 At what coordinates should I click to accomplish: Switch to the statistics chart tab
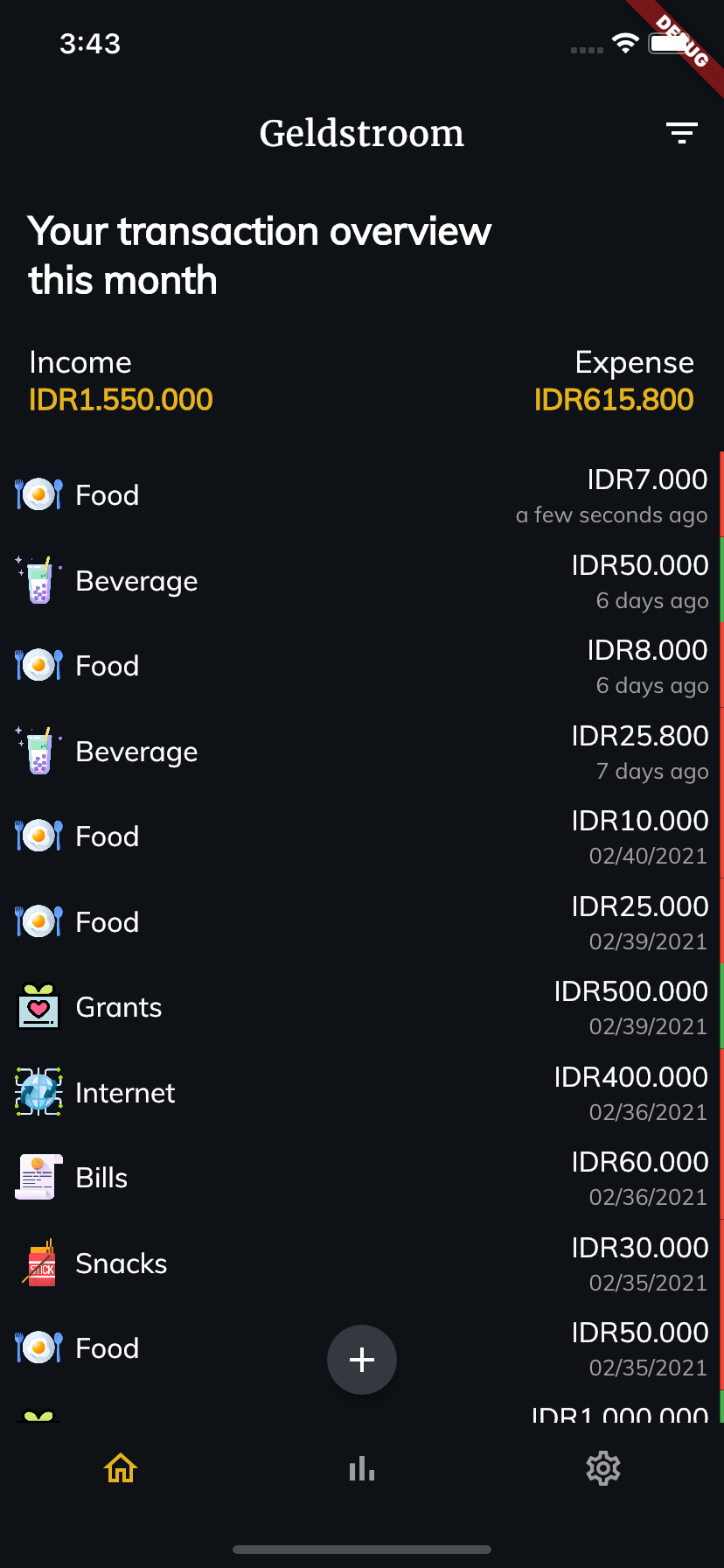tap(361, 1468)
